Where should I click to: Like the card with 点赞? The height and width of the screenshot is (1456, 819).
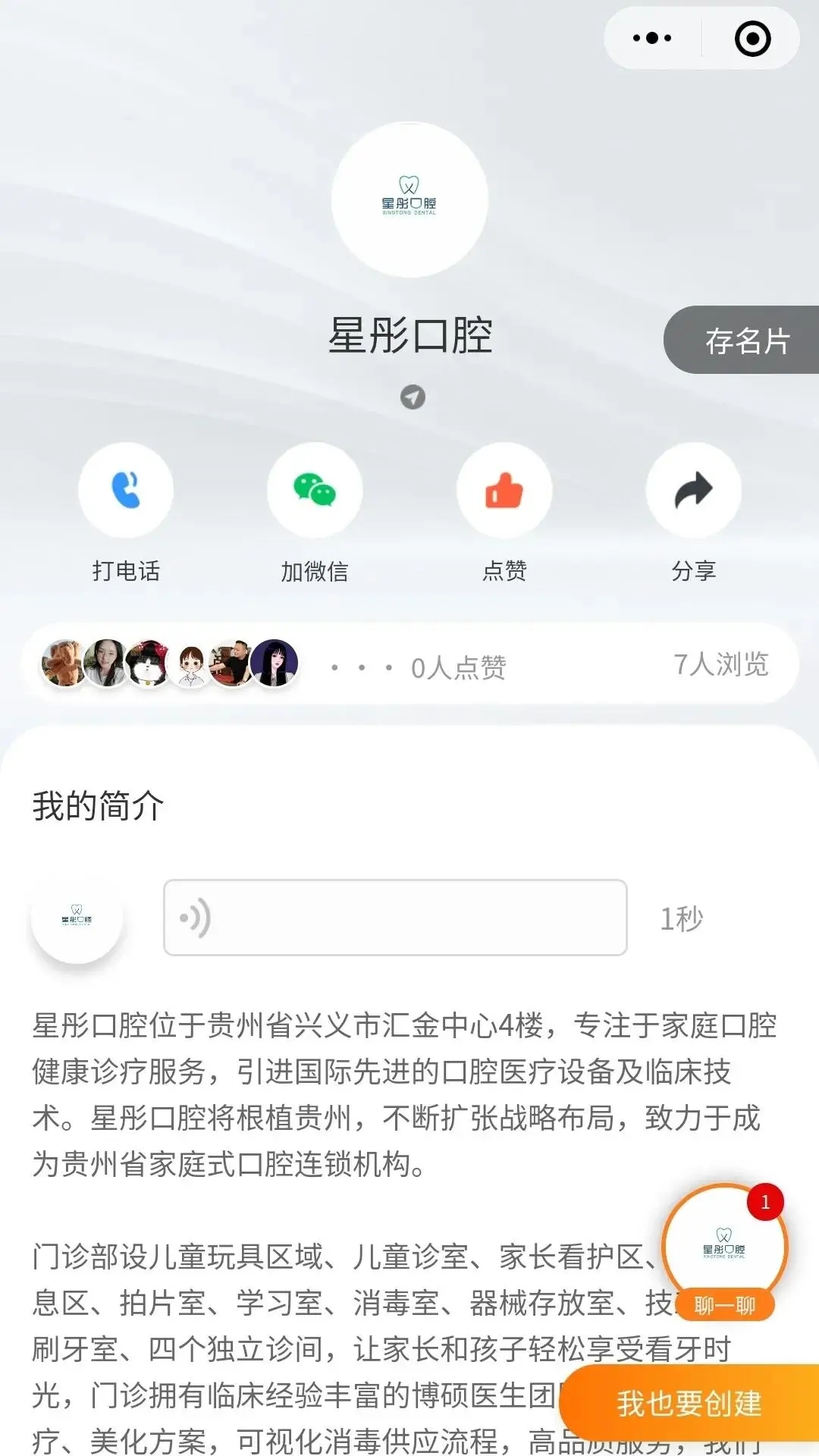504,491
